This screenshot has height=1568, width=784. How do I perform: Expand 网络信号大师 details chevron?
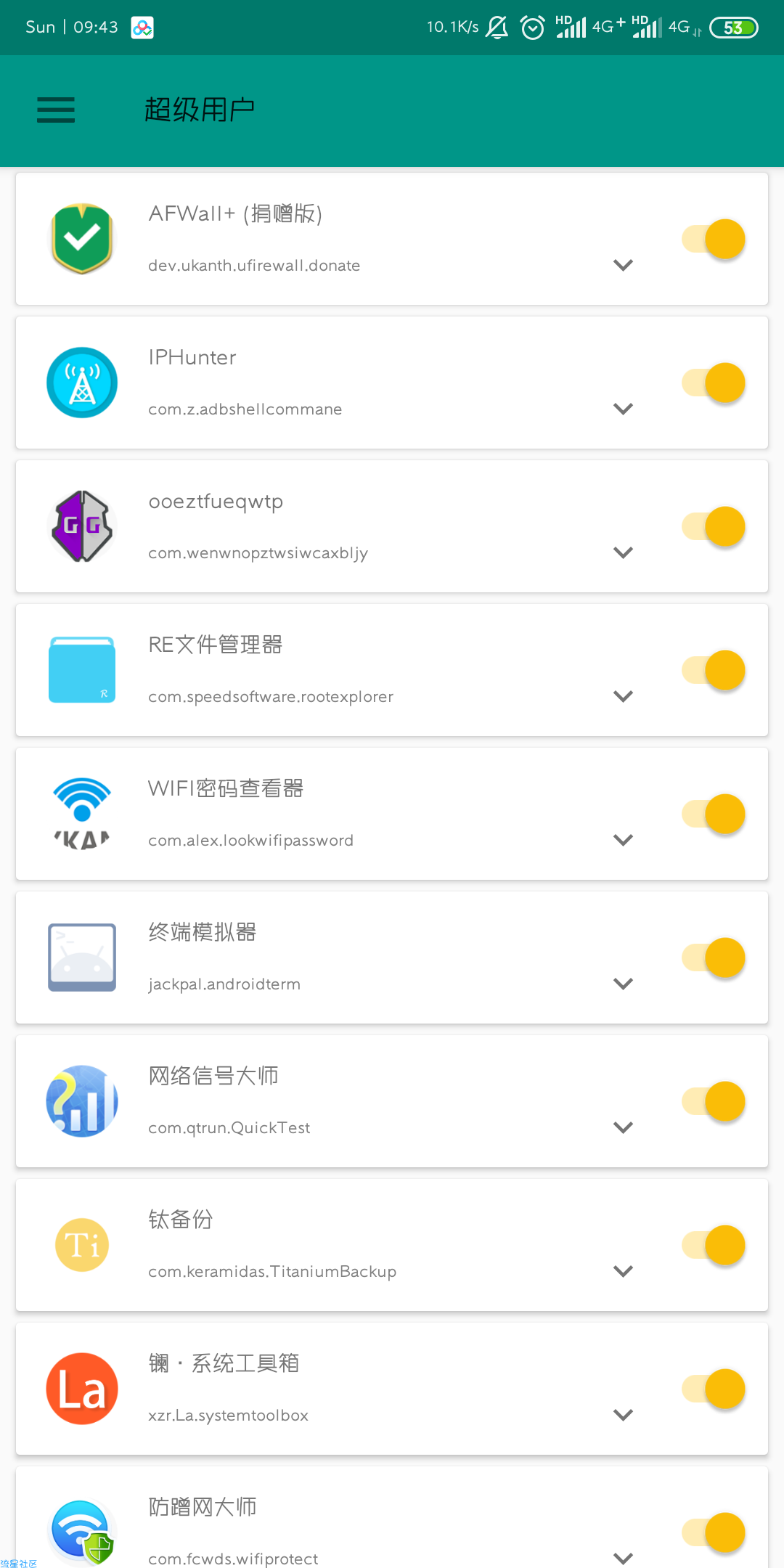pos(623,1127)
